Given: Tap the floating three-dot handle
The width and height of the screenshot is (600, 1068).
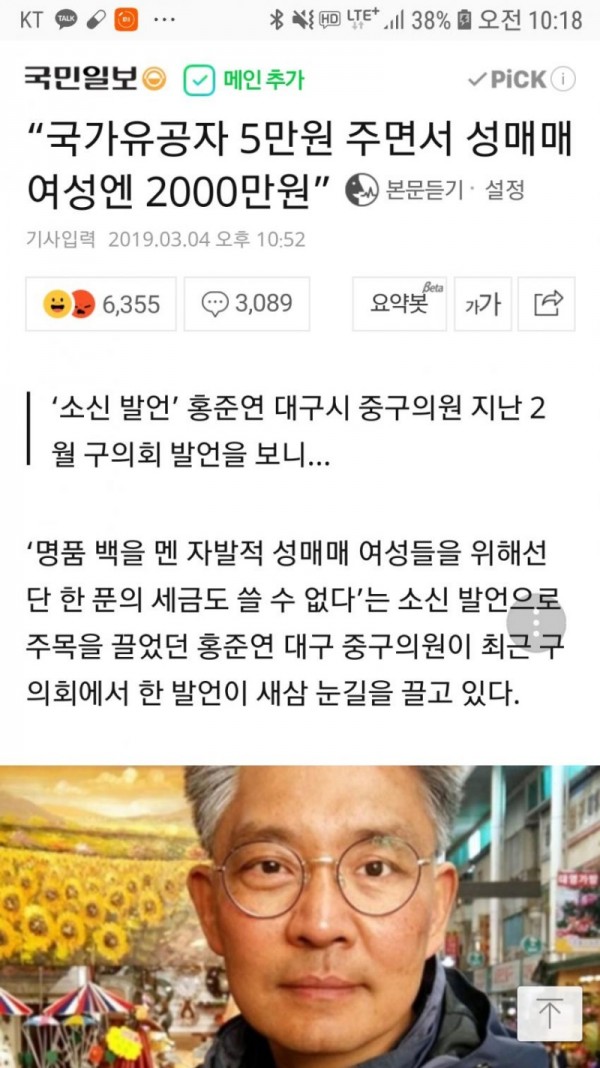Looking at the screenshot, I should pyautogui.click(x=536, y=622).
